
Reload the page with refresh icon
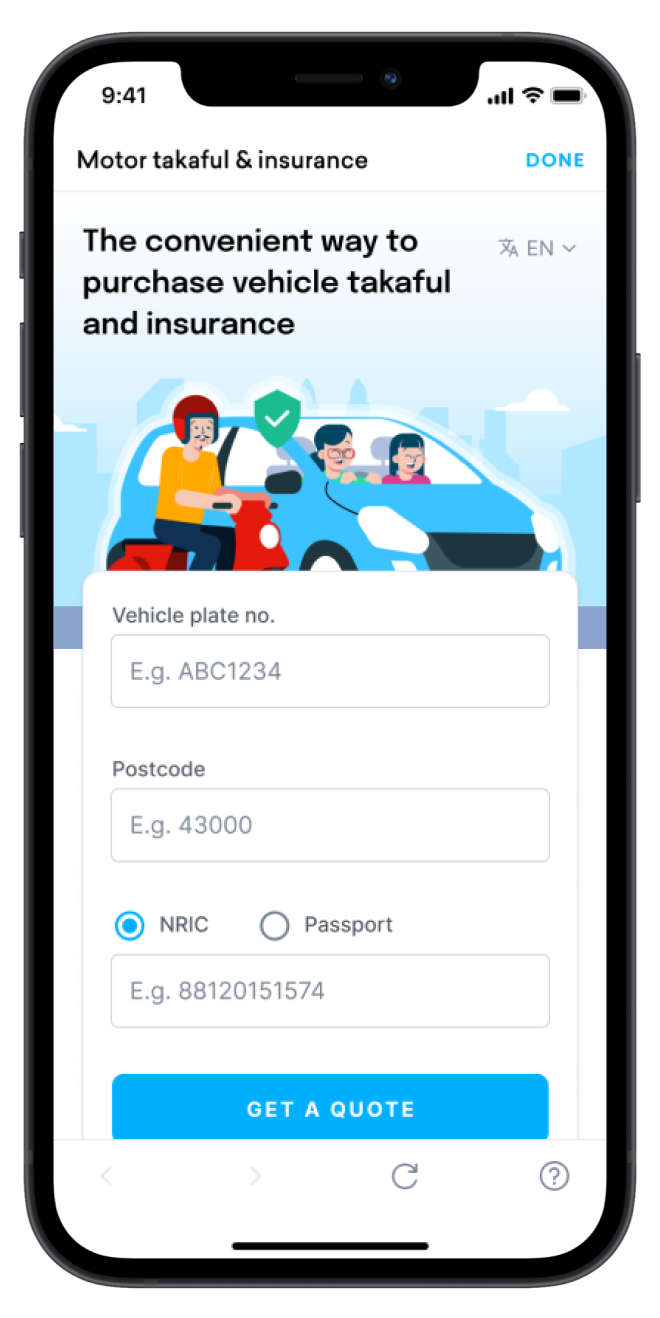click(405, 1176)
